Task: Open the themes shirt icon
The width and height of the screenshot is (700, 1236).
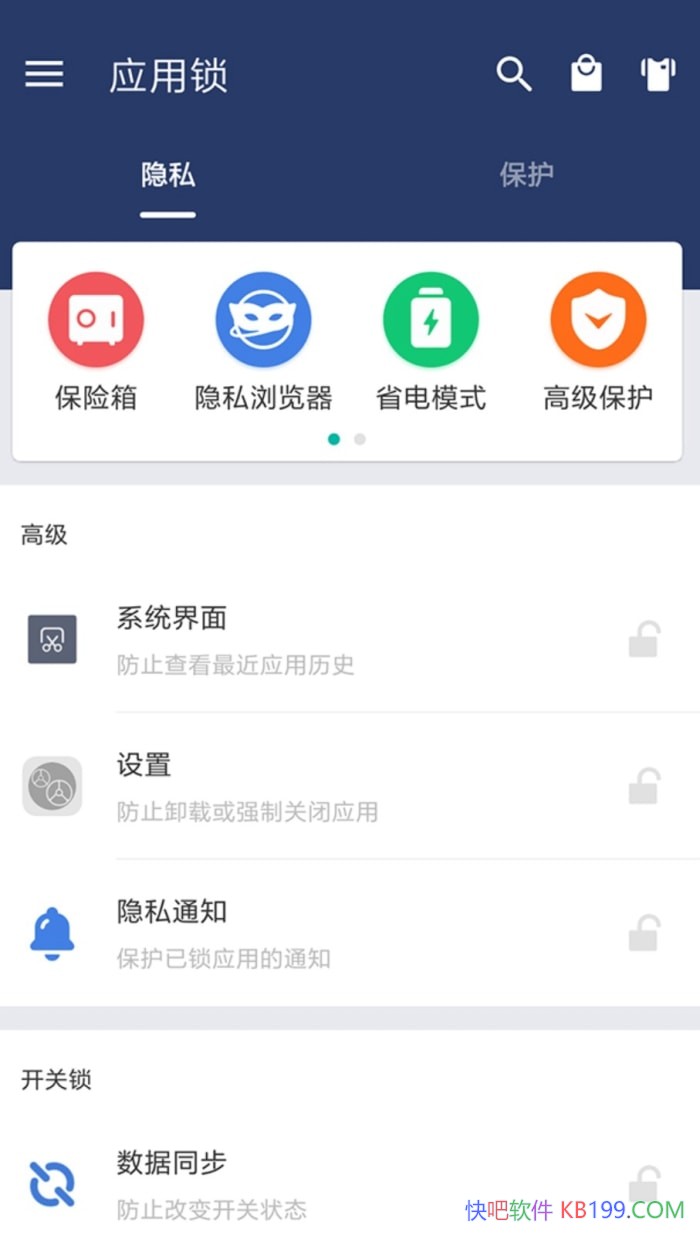Action: point(658,74)
